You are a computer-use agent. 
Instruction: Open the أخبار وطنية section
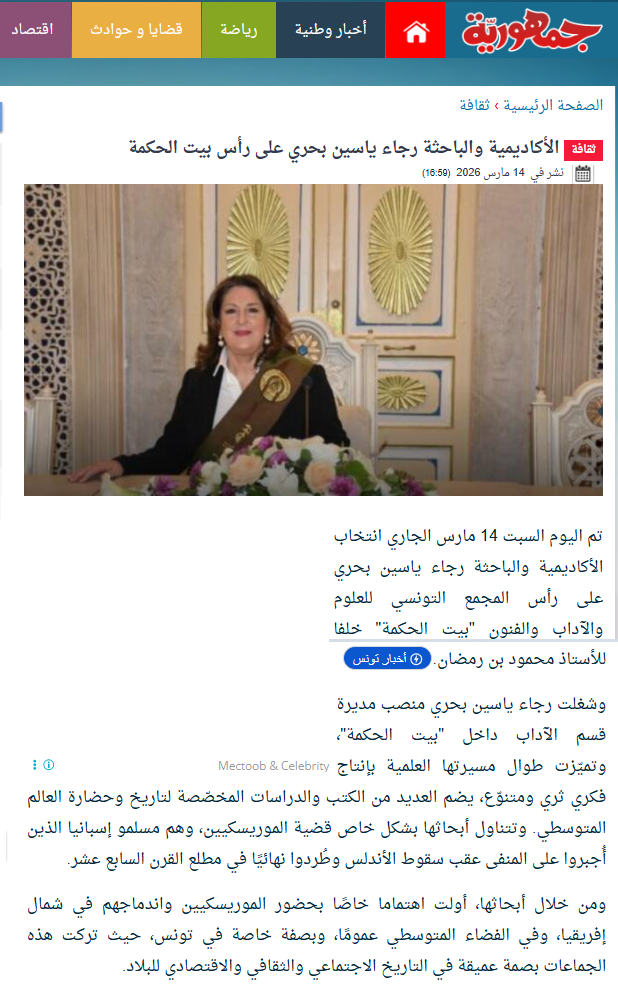pyautogui.click(x=330, y=30)
